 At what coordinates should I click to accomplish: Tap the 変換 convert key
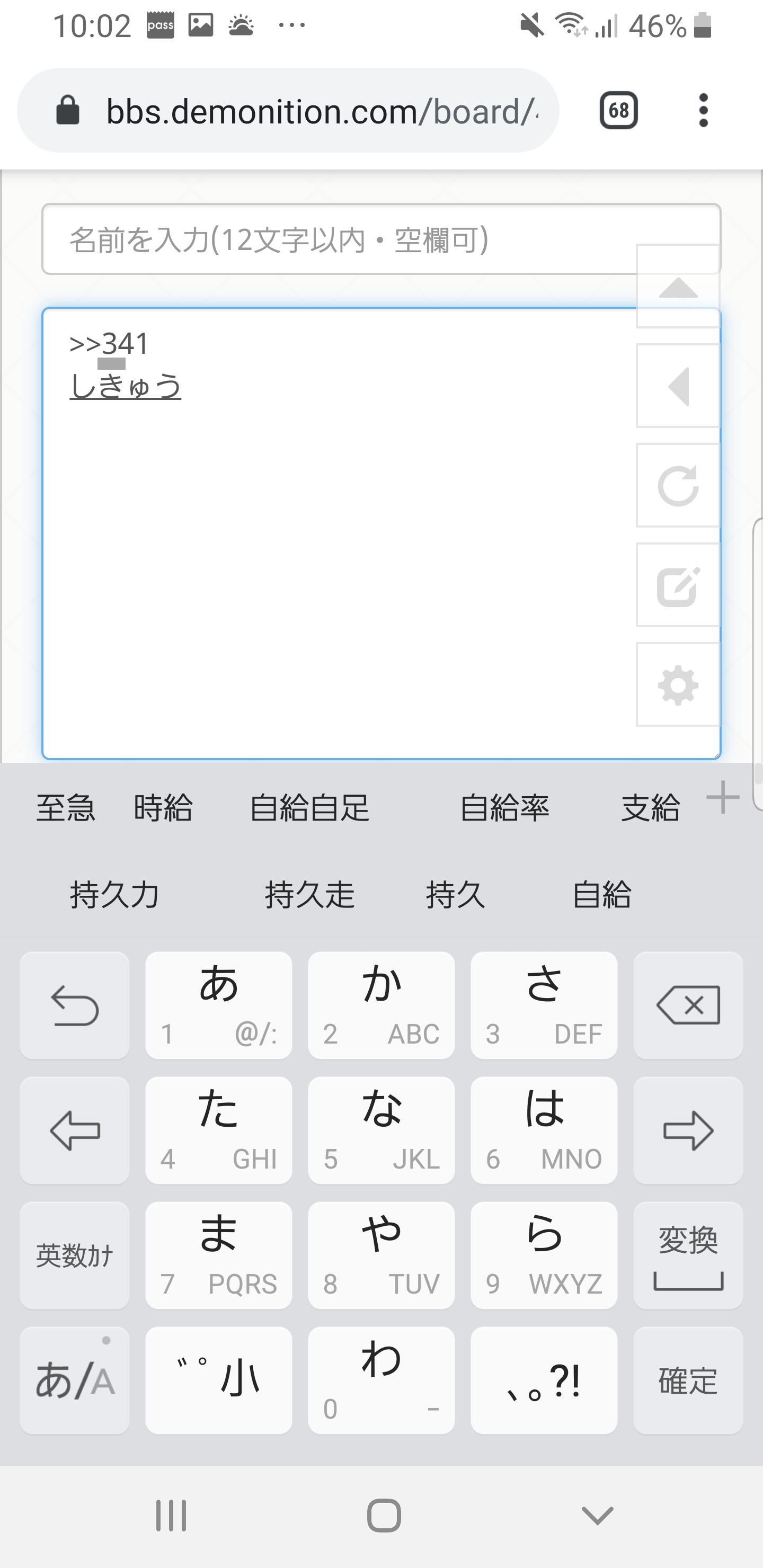[687, 1255]
